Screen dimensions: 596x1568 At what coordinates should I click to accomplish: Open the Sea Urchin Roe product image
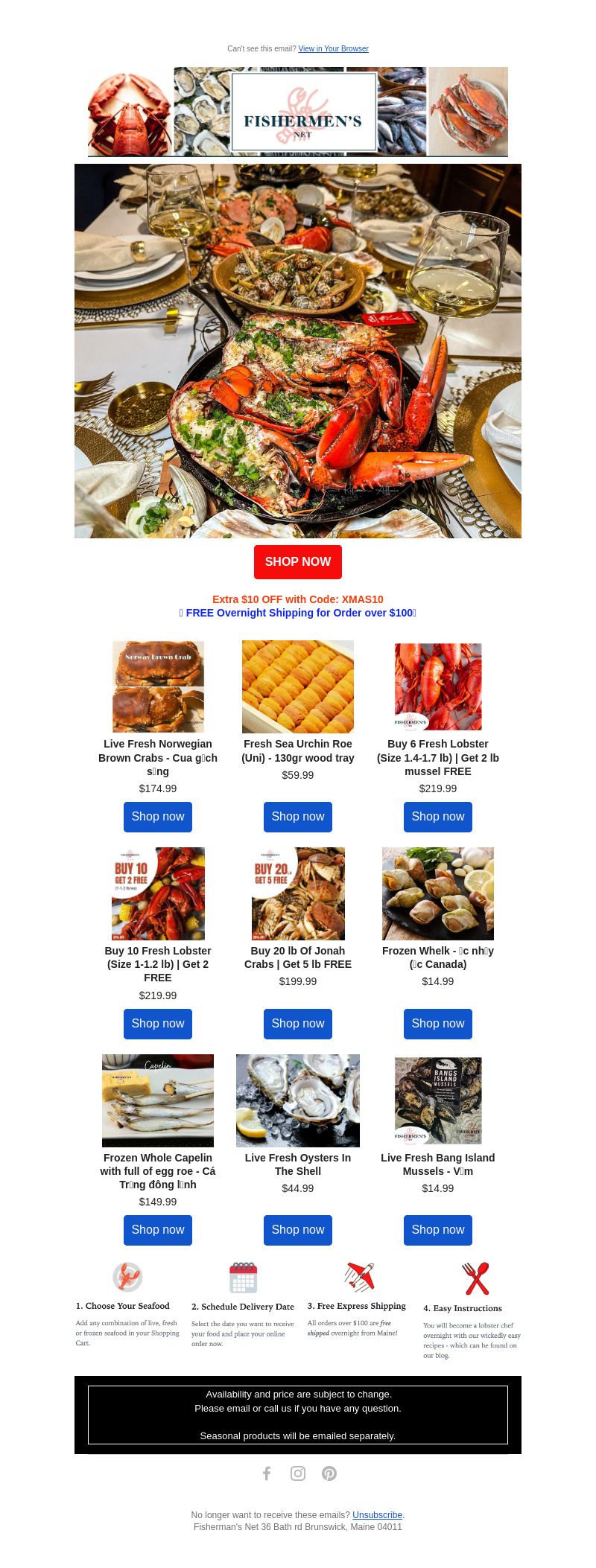(x=298, y=686)
